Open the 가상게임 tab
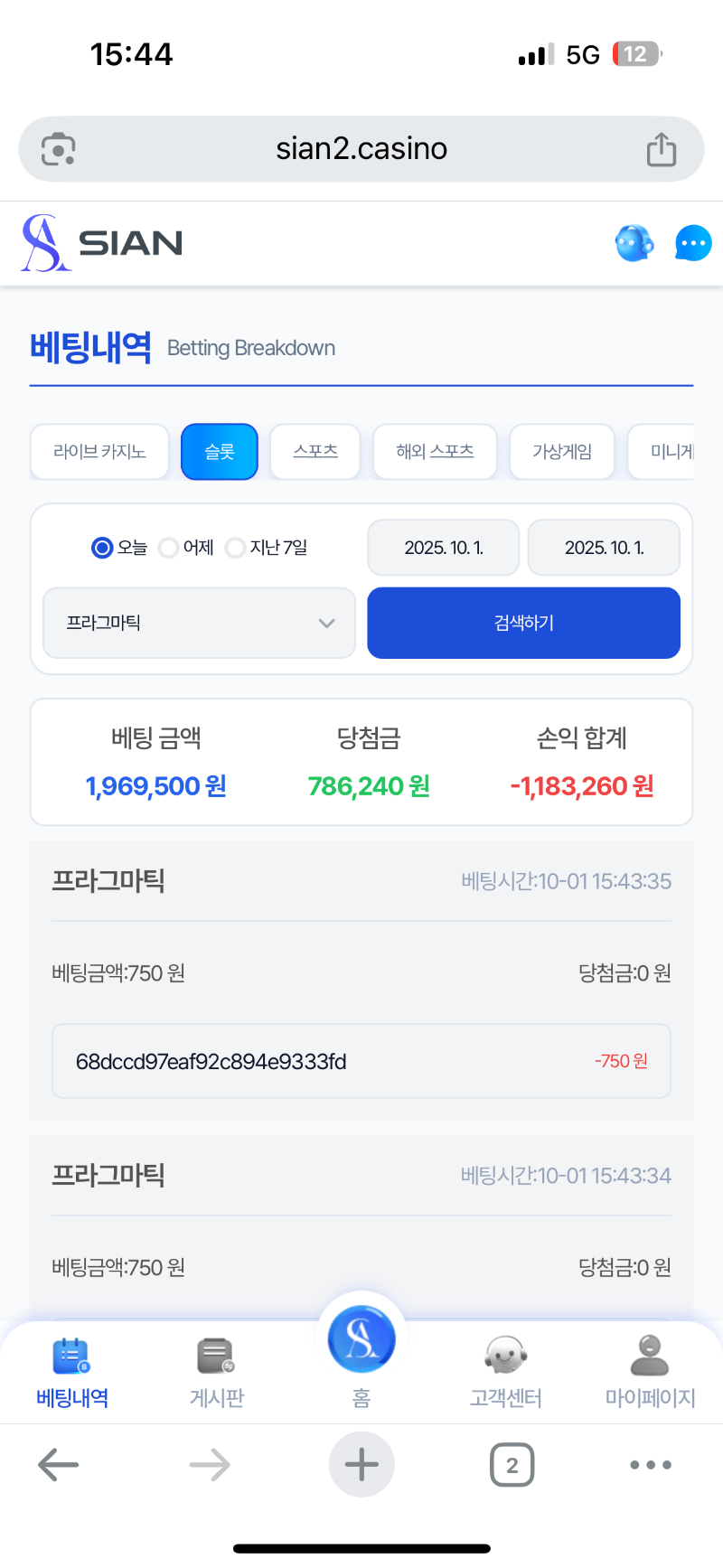The width and height of the screenshot is (723, 1568). 561,451
